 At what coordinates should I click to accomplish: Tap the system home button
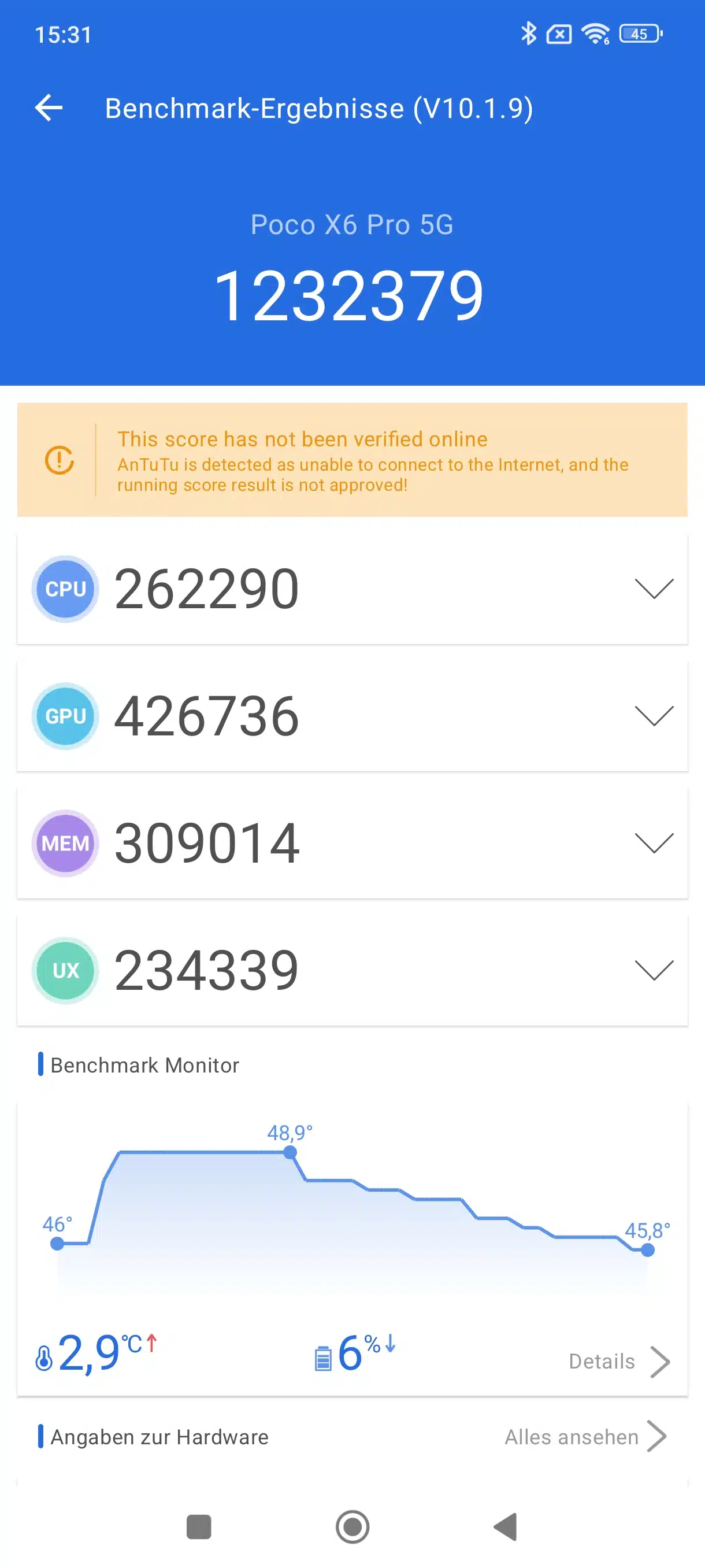[353, 1527]
